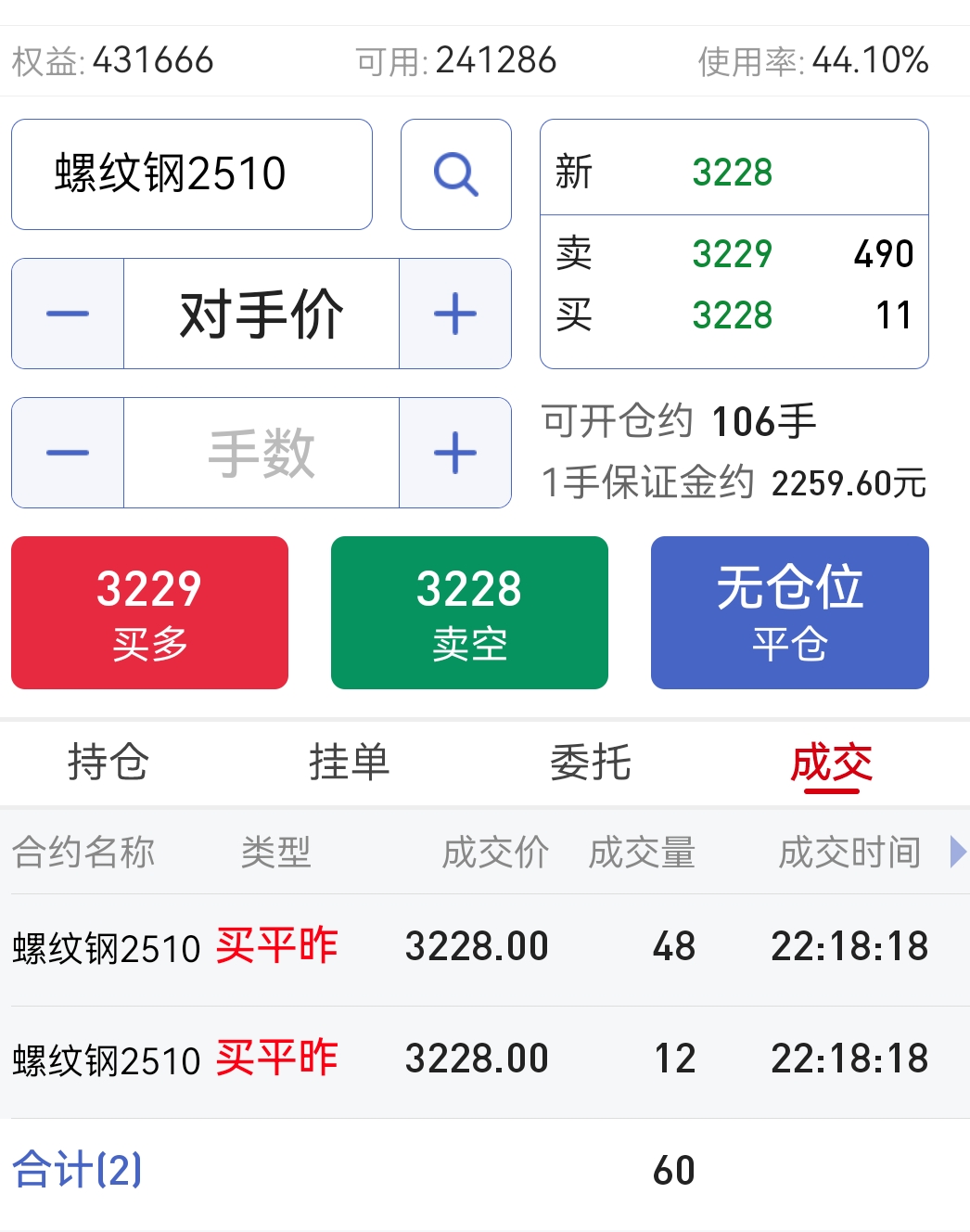Viewport: 970px width, 1232px height.
Task: Sell short with 卖空 at 3228
Action: [469, 612]
